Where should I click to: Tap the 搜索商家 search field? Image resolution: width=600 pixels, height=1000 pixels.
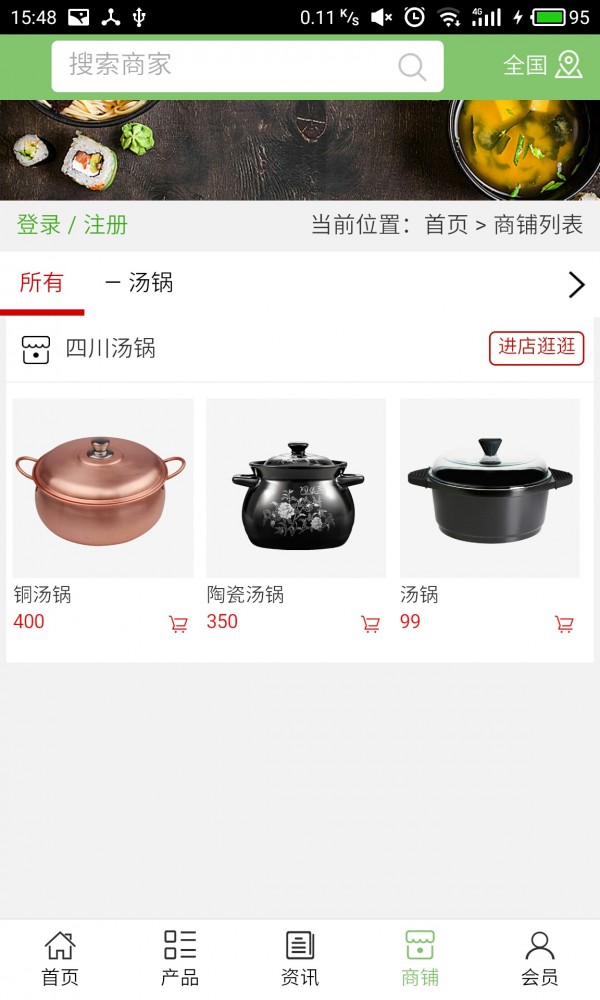pyautogui.click(x=230, y=66)
